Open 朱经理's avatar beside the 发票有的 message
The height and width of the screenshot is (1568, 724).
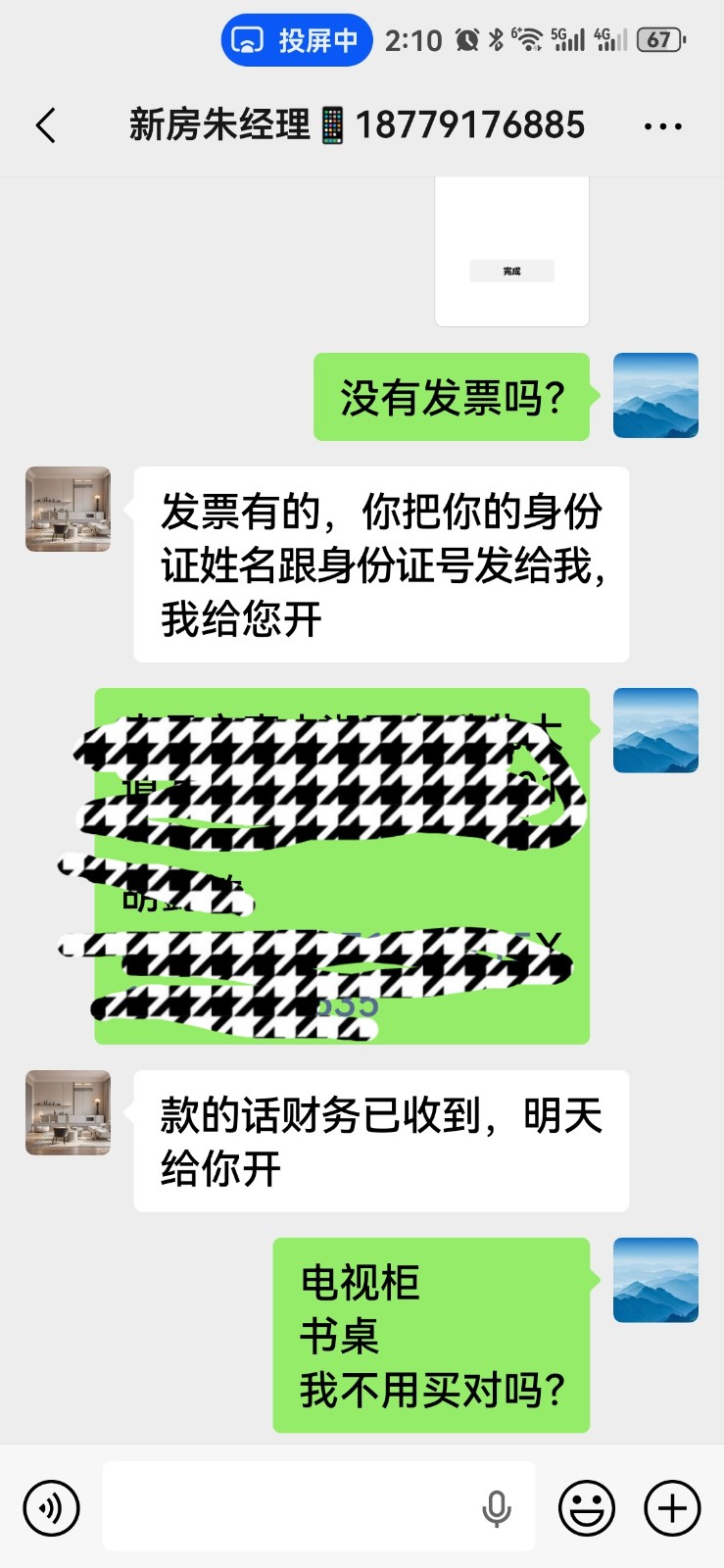coord(68,510)
